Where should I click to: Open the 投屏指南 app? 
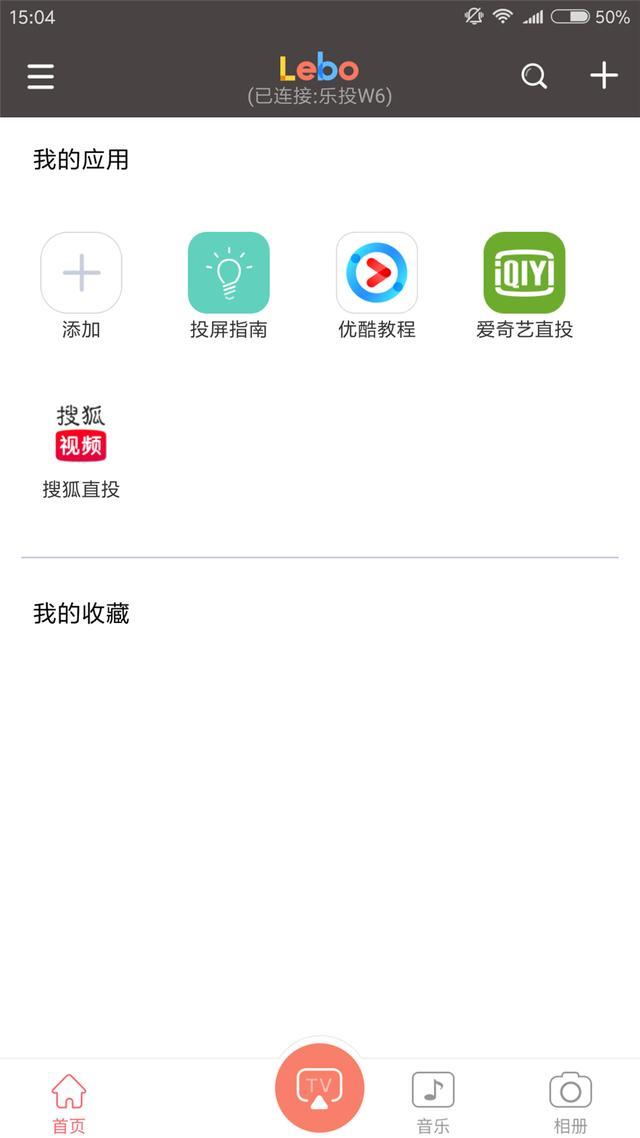(x=229, y=286)
